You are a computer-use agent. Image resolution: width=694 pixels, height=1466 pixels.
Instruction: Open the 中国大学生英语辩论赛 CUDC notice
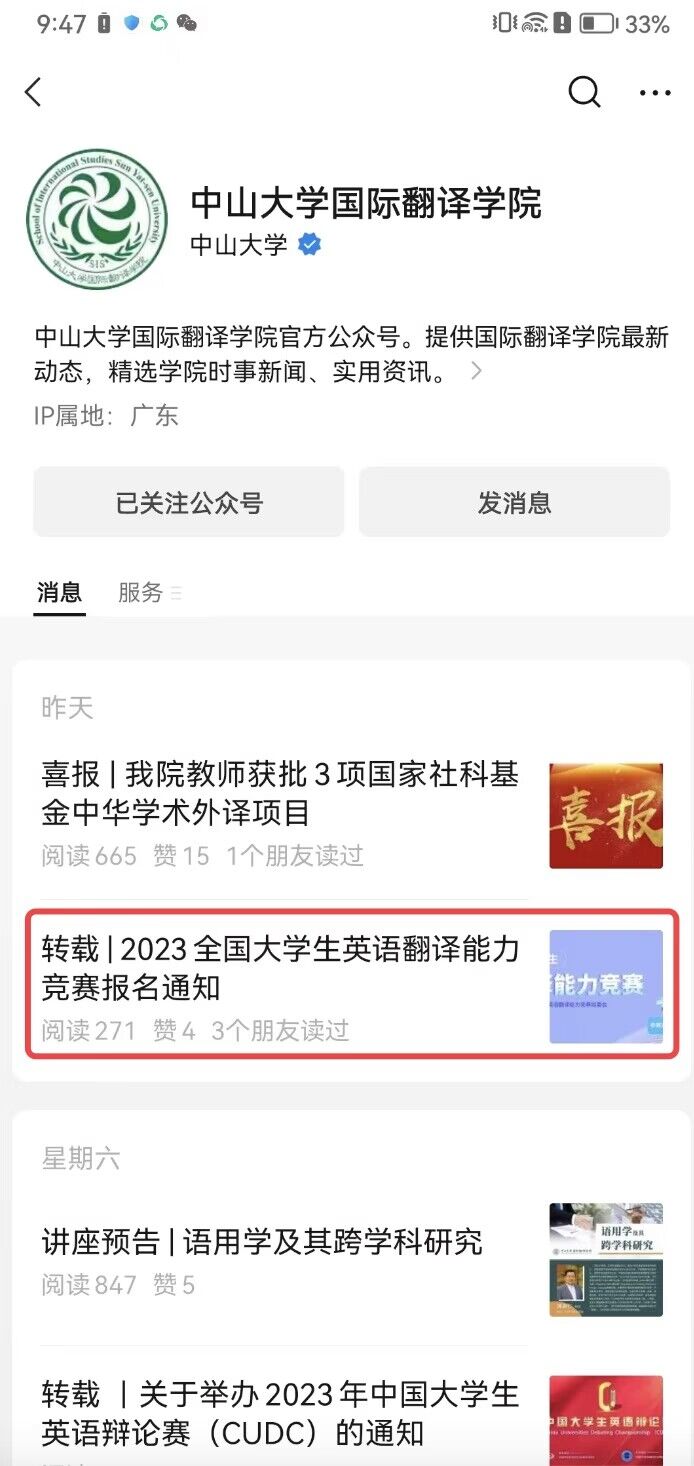tap(352, 1415)
